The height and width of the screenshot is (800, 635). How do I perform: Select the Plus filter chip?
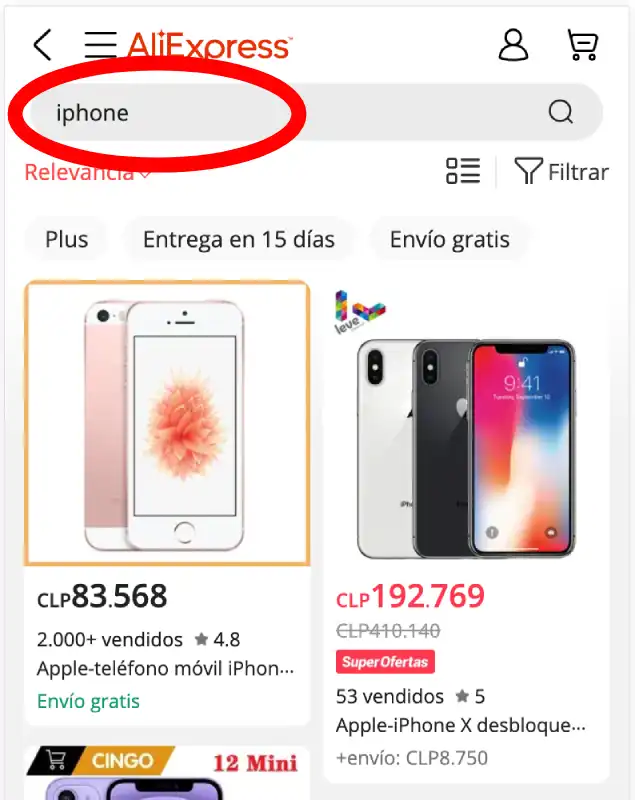click(67, 240)
